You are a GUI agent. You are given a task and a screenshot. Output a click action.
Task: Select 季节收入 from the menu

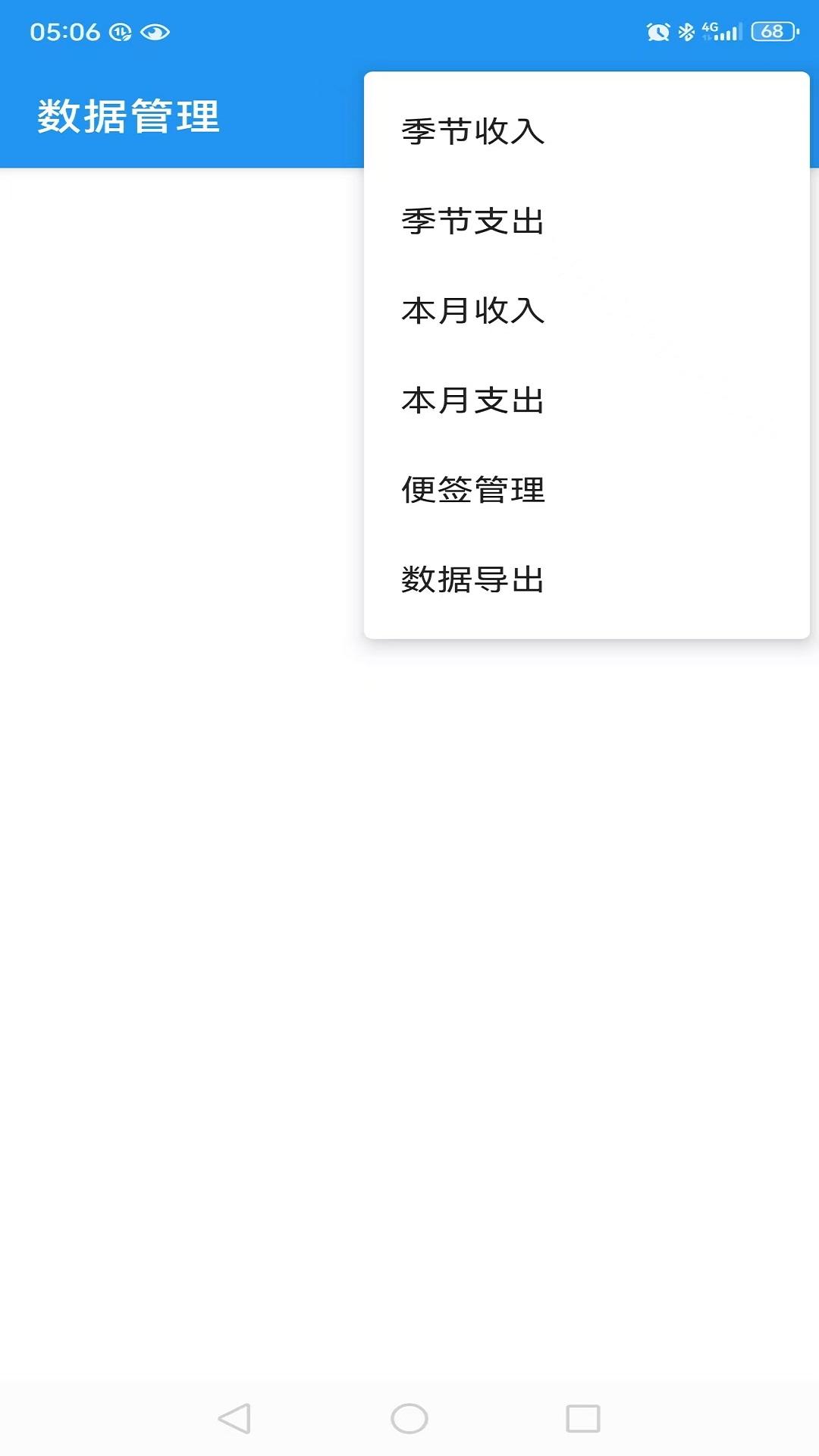tap(473, 132)
